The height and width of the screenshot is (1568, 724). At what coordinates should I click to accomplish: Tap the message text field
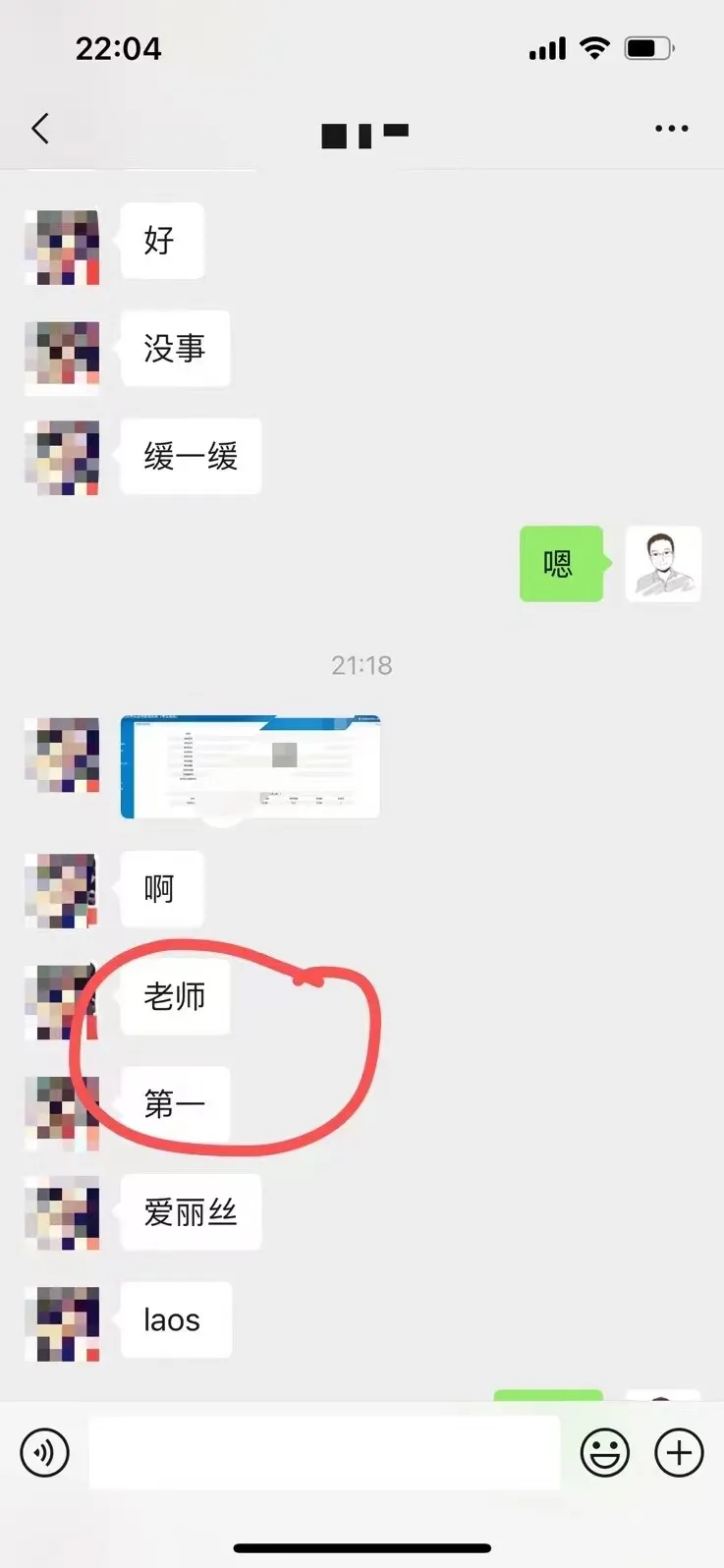tap(324, 1453)
